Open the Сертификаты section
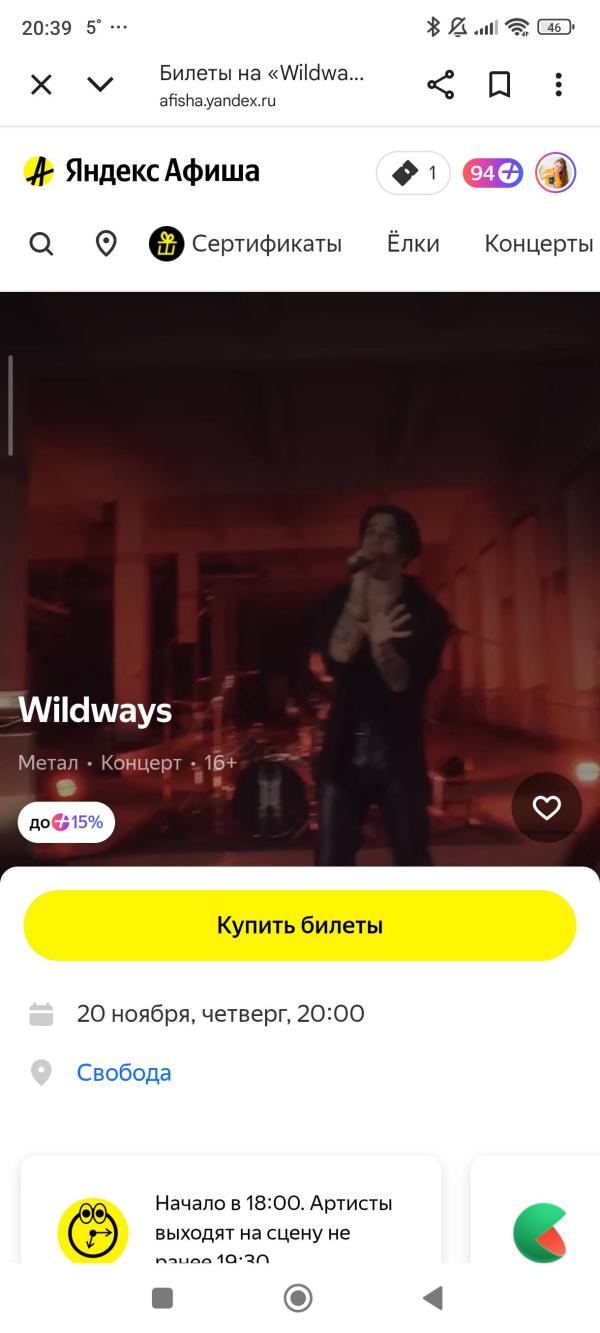This screenshot has width=600, height=1333. click(x=245, y=244)
